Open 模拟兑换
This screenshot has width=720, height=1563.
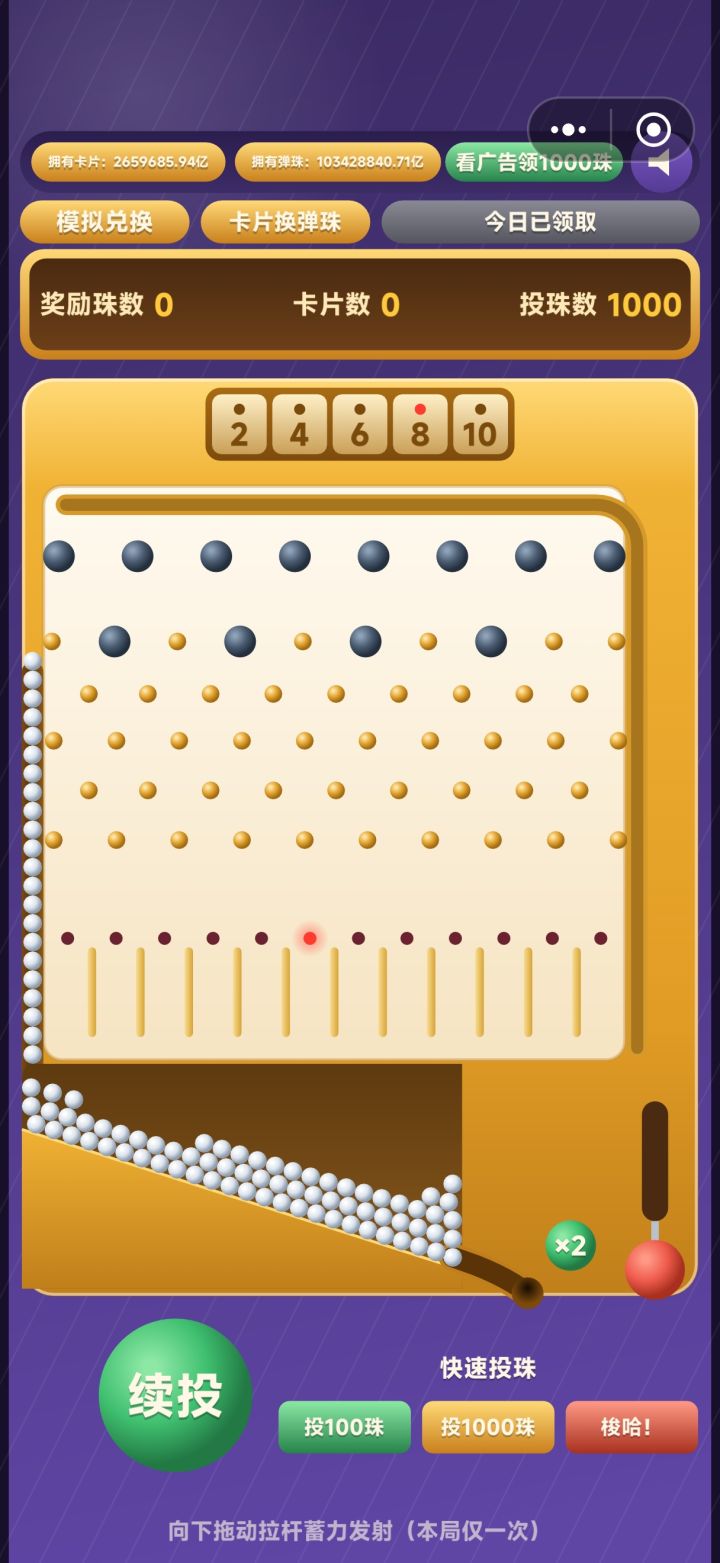tap(105, 222)
